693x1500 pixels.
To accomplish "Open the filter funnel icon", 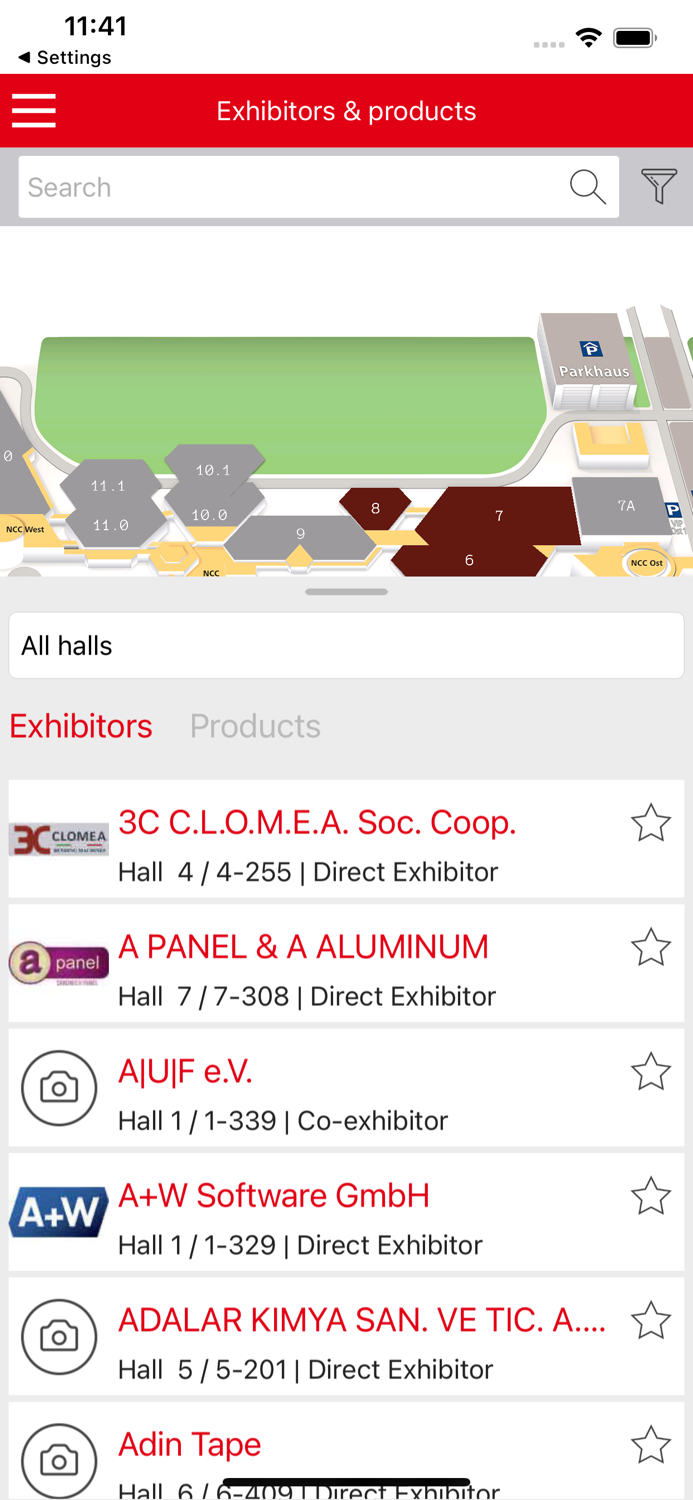I will pos(659,186).
